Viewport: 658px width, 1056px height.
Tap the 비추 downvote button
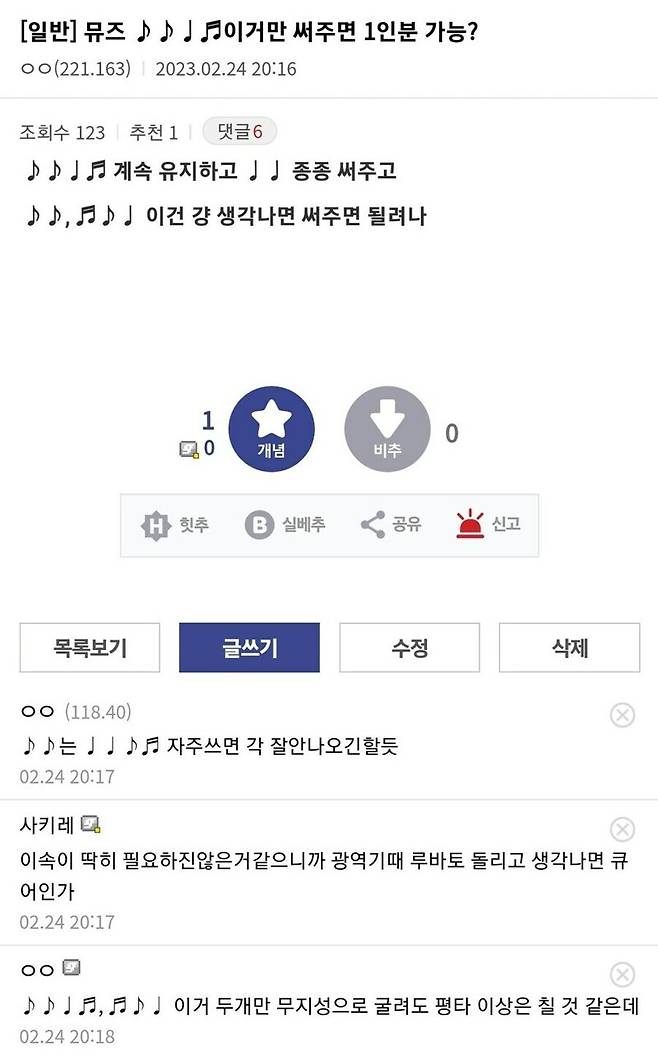(x=387, y=430)
